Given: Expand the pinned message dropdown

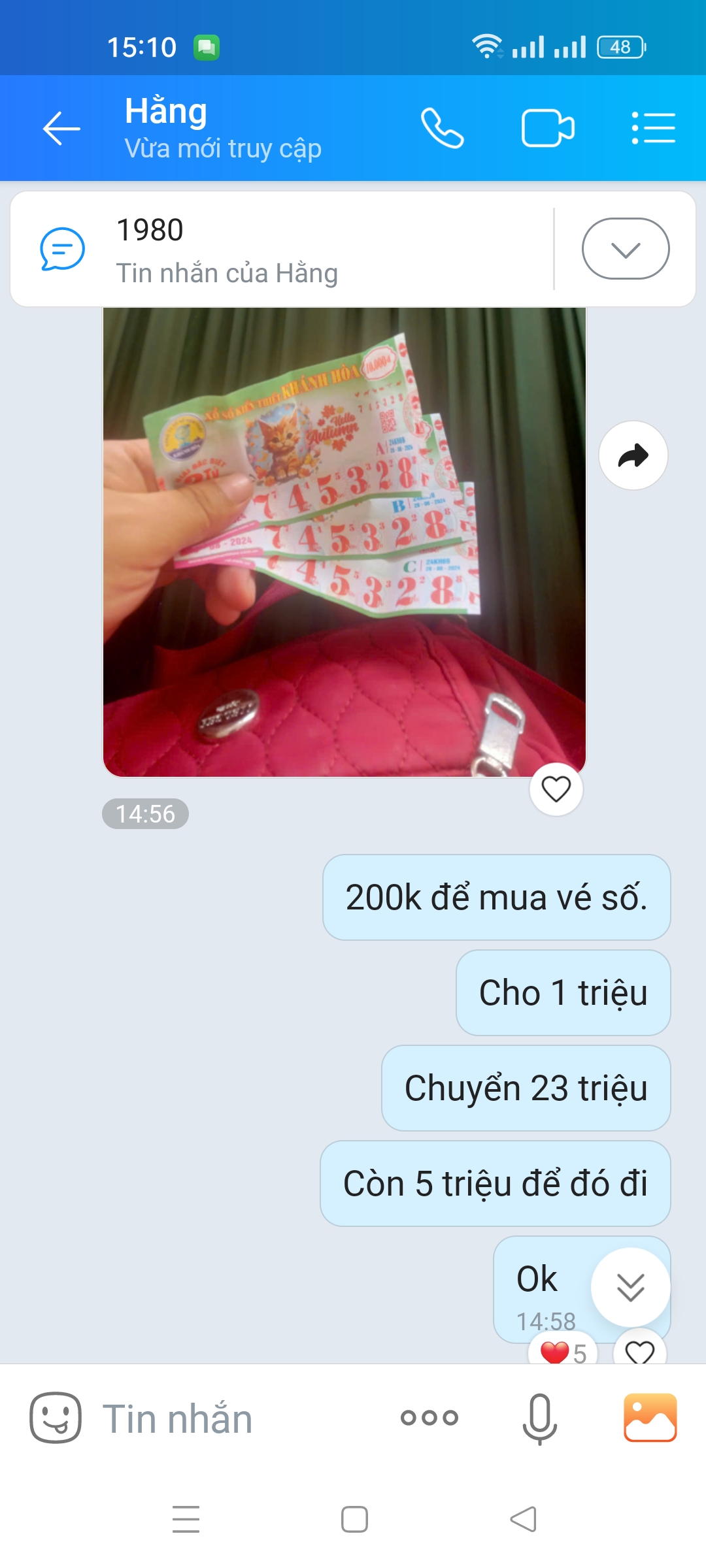Looking at the screenshot, I should coord(625,249).
